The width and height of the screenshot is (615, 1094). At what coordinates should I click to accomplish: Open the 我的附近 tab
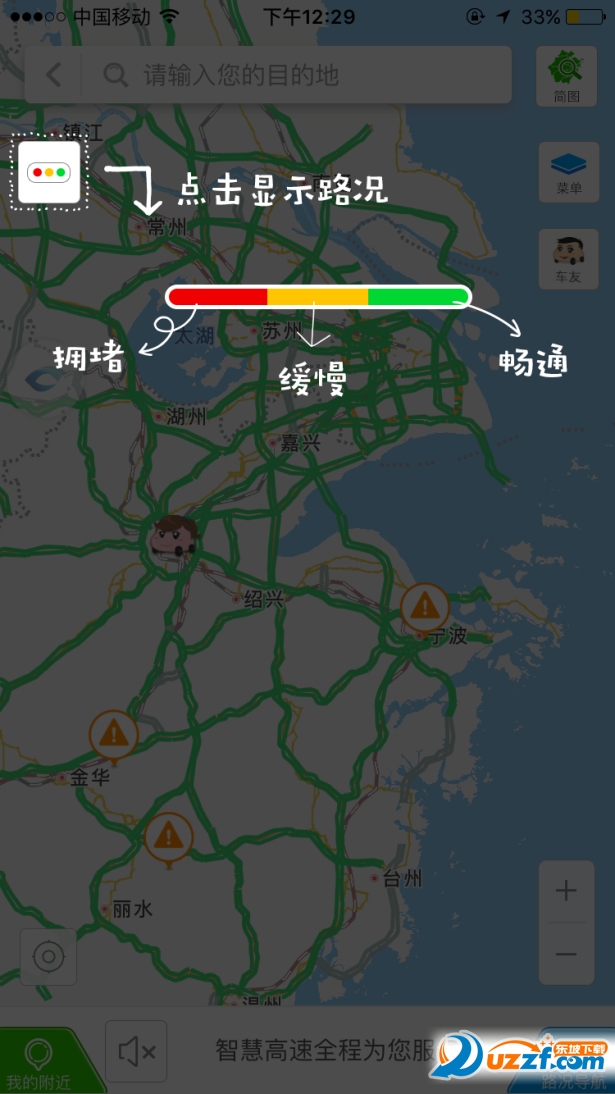(x=38, y=1062)
